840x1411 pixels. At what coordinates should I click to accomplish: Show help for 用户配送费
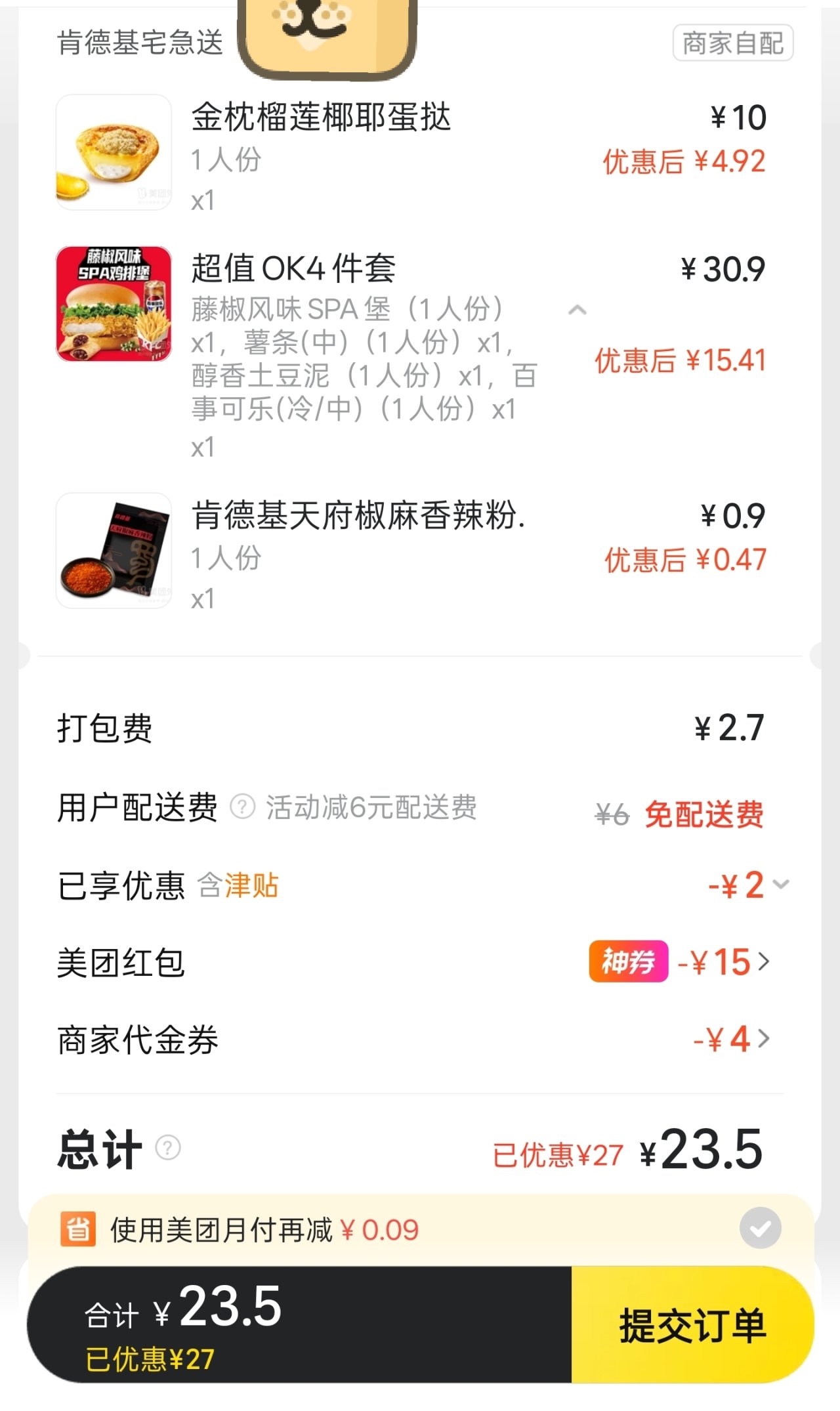coord(243,807)
